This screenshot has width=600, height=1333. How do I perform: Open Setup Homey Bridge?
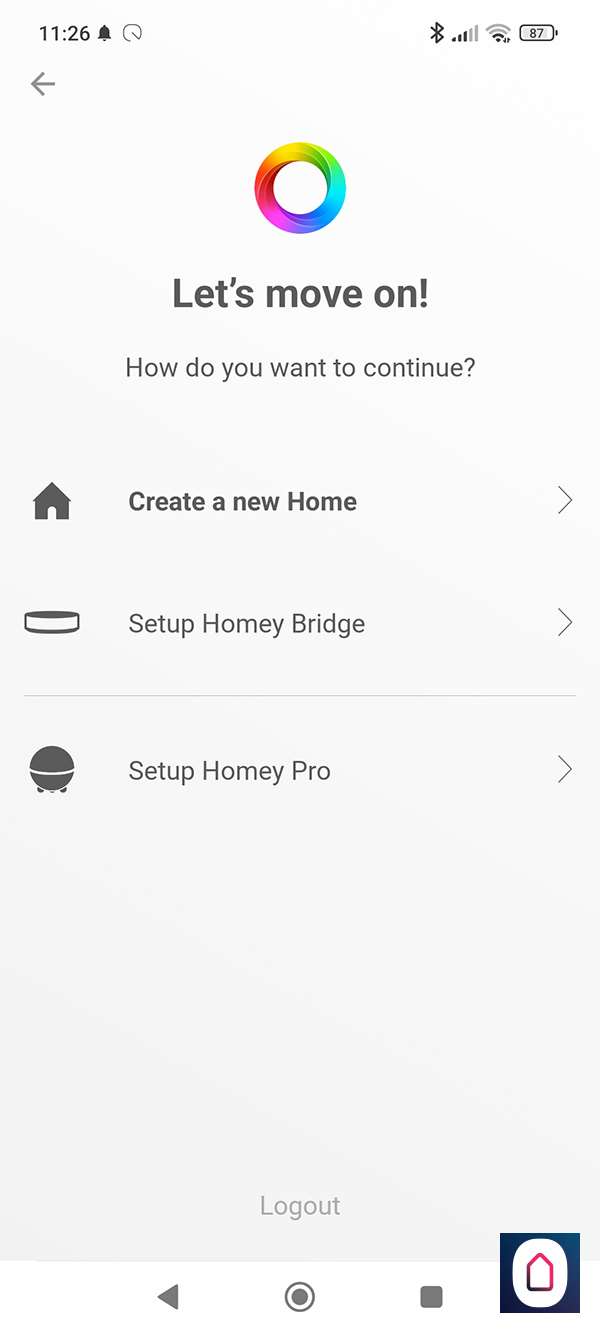(300, 624)
